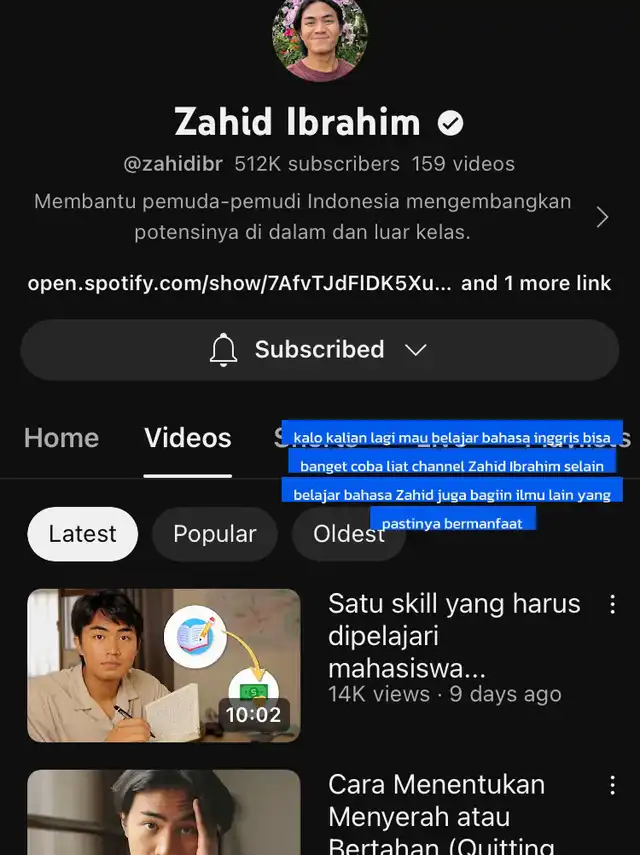Screen dimensions: 640x855
Task: Expand the channel description chevron
Action: point(602,217)
